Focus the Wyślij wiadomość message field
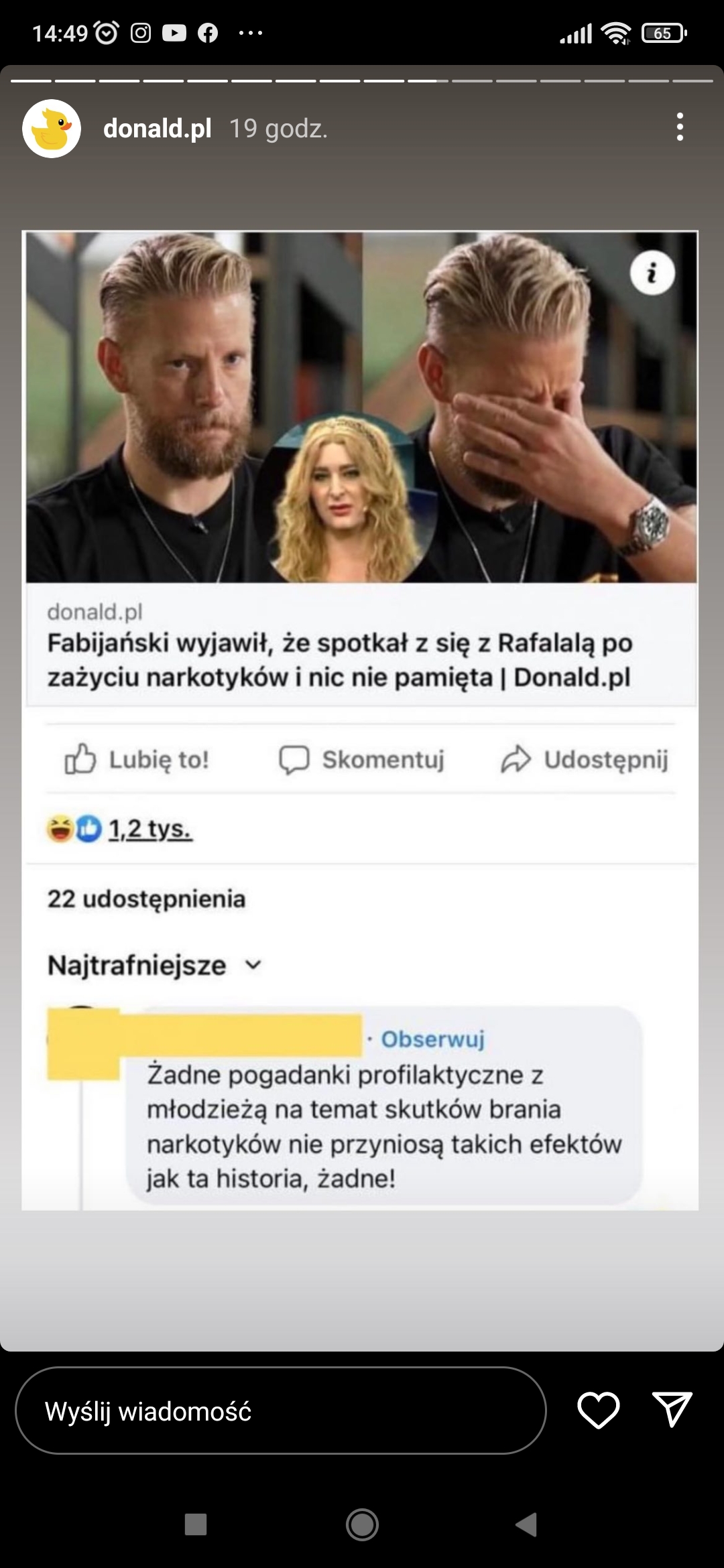The height and width of the screenshot is (1568, 724). (x=280, y=1411)
